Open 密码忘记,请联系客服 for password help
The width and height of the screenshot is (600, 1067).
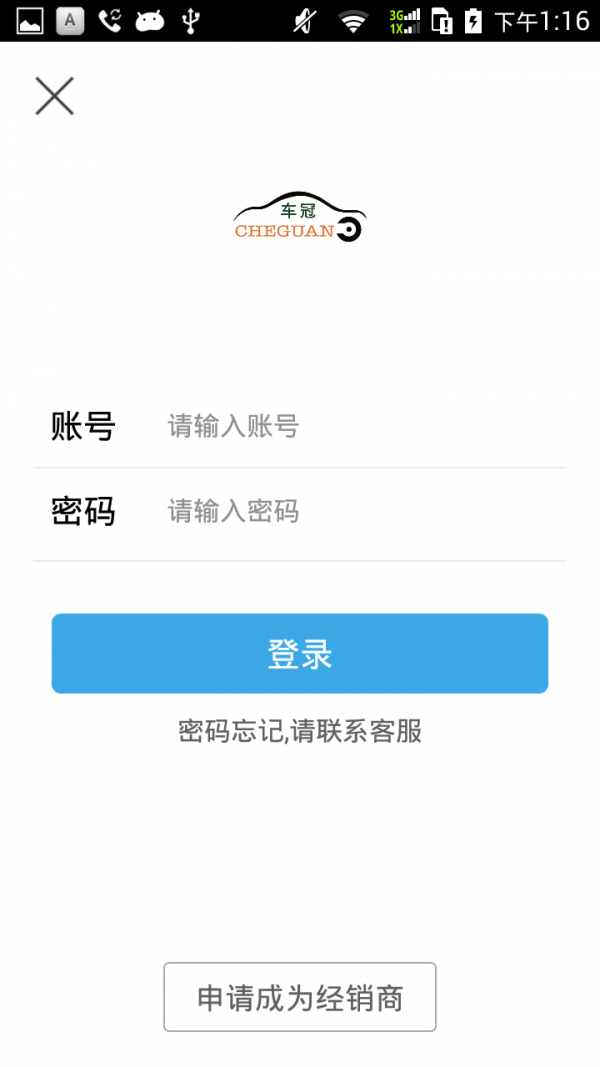tap(300, 732)
